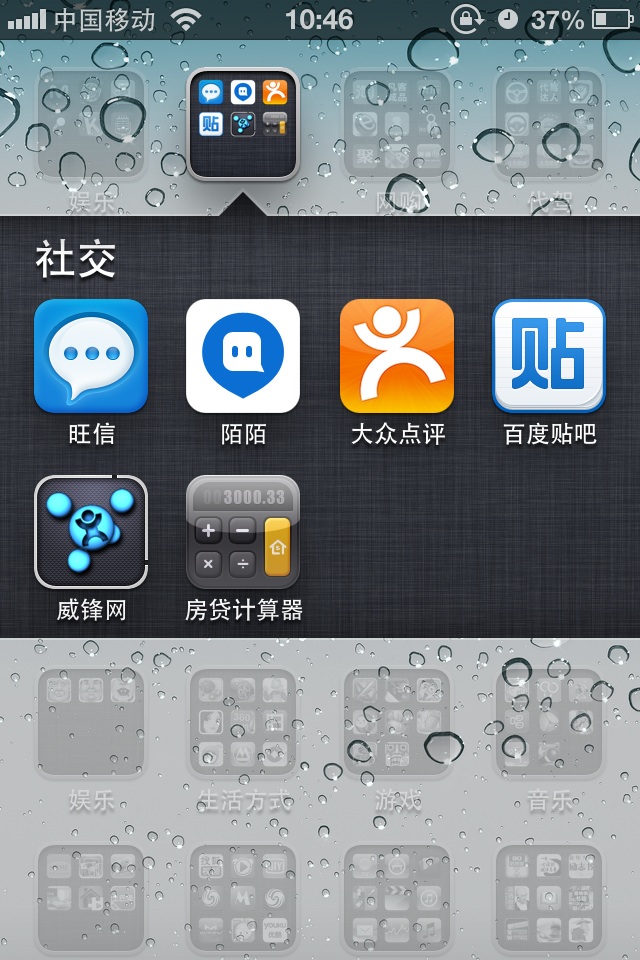Close the open 社交 folder icon
The width and height of the screenshot is (640, 960).
tap(243, 123)
